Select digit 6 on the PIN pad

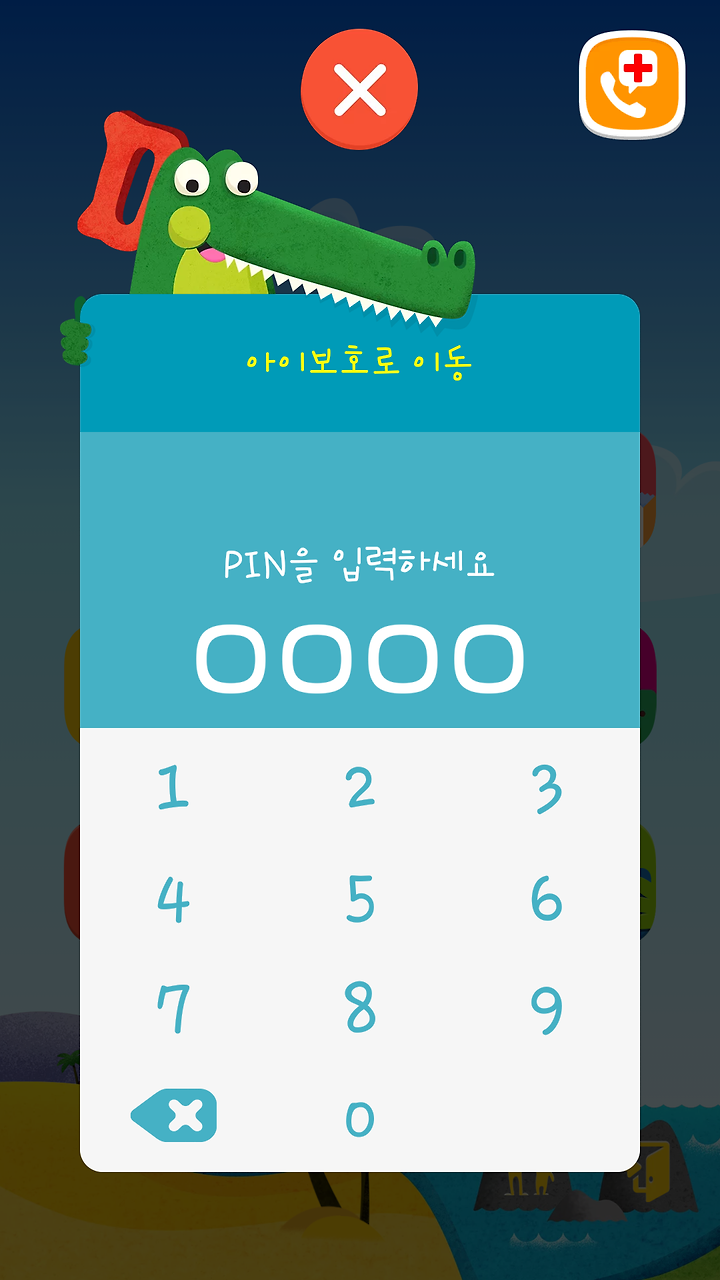tap(547, 899)
